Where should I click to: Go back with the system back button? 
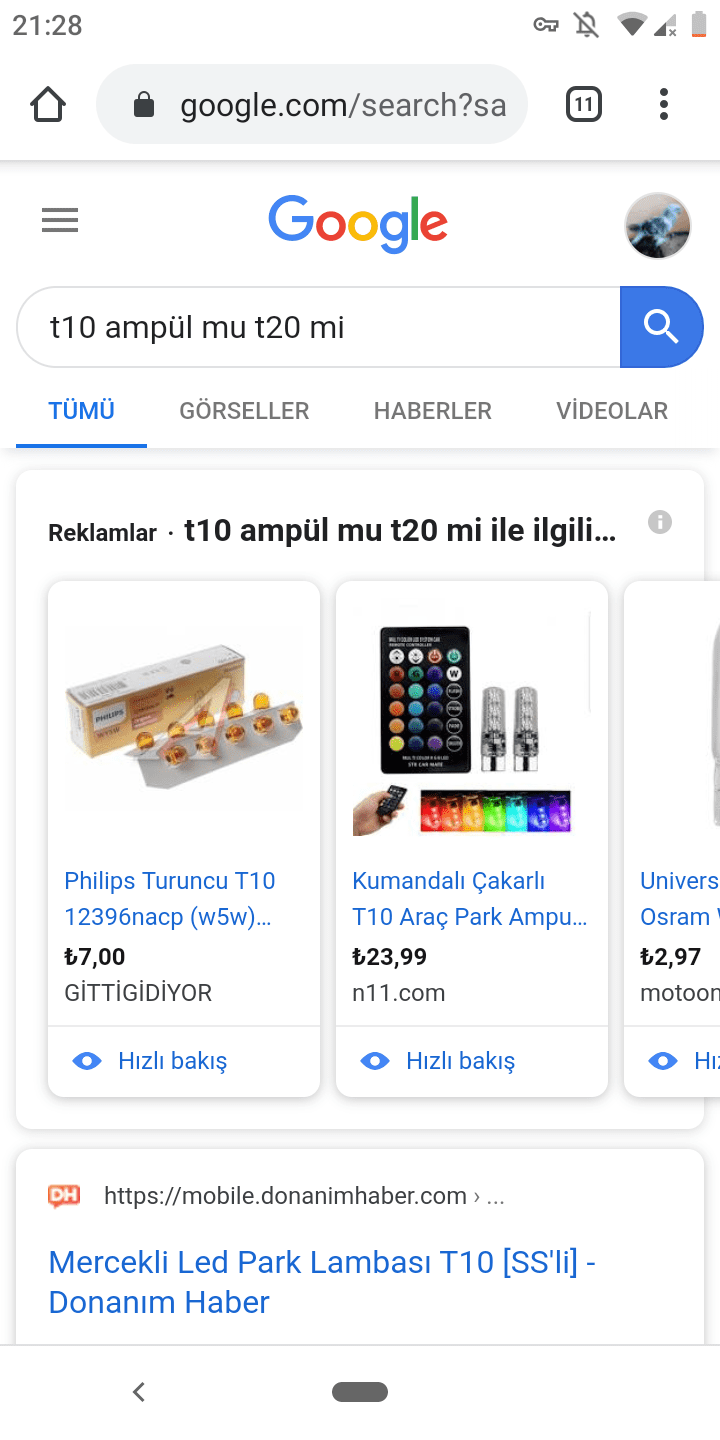139,1391
